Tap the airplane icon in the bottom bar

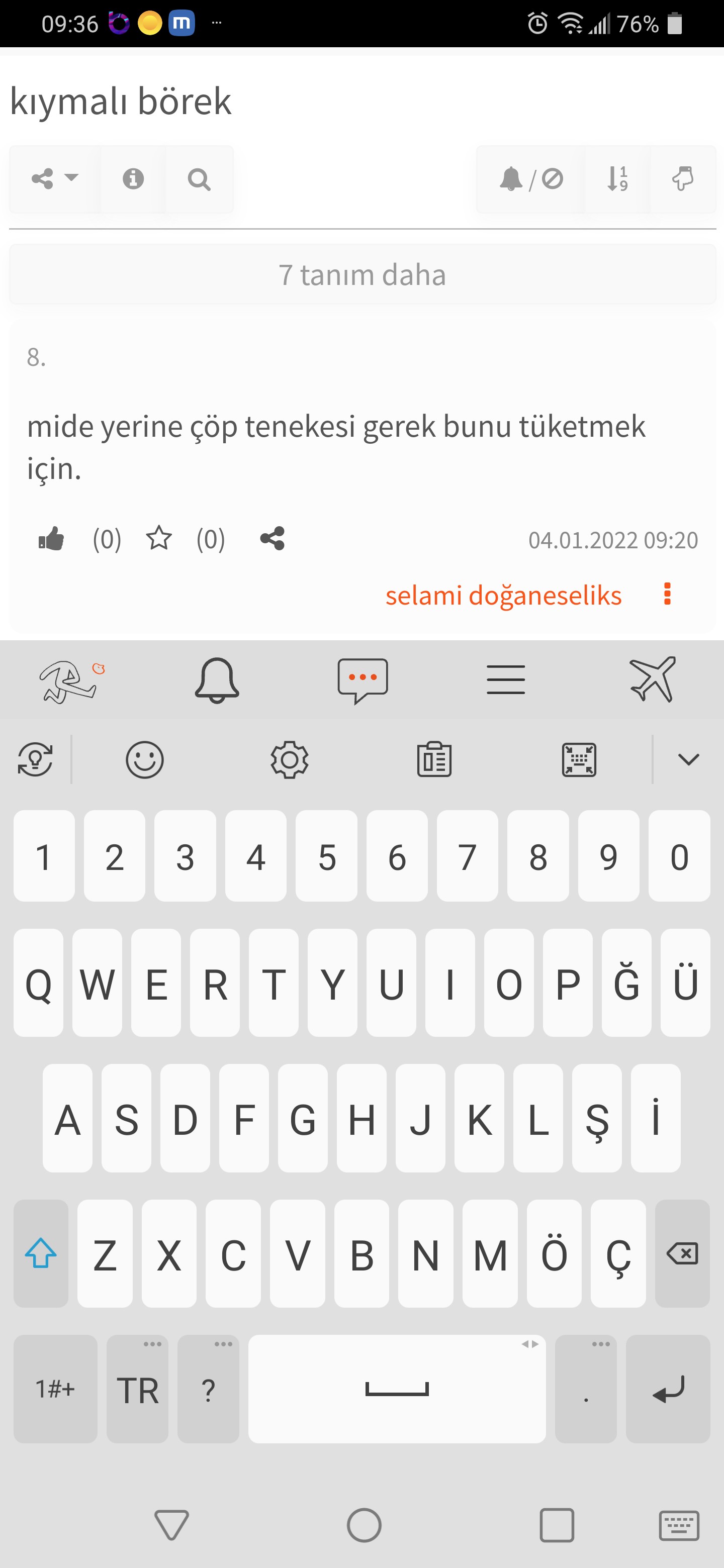click(x=653, y=679)
